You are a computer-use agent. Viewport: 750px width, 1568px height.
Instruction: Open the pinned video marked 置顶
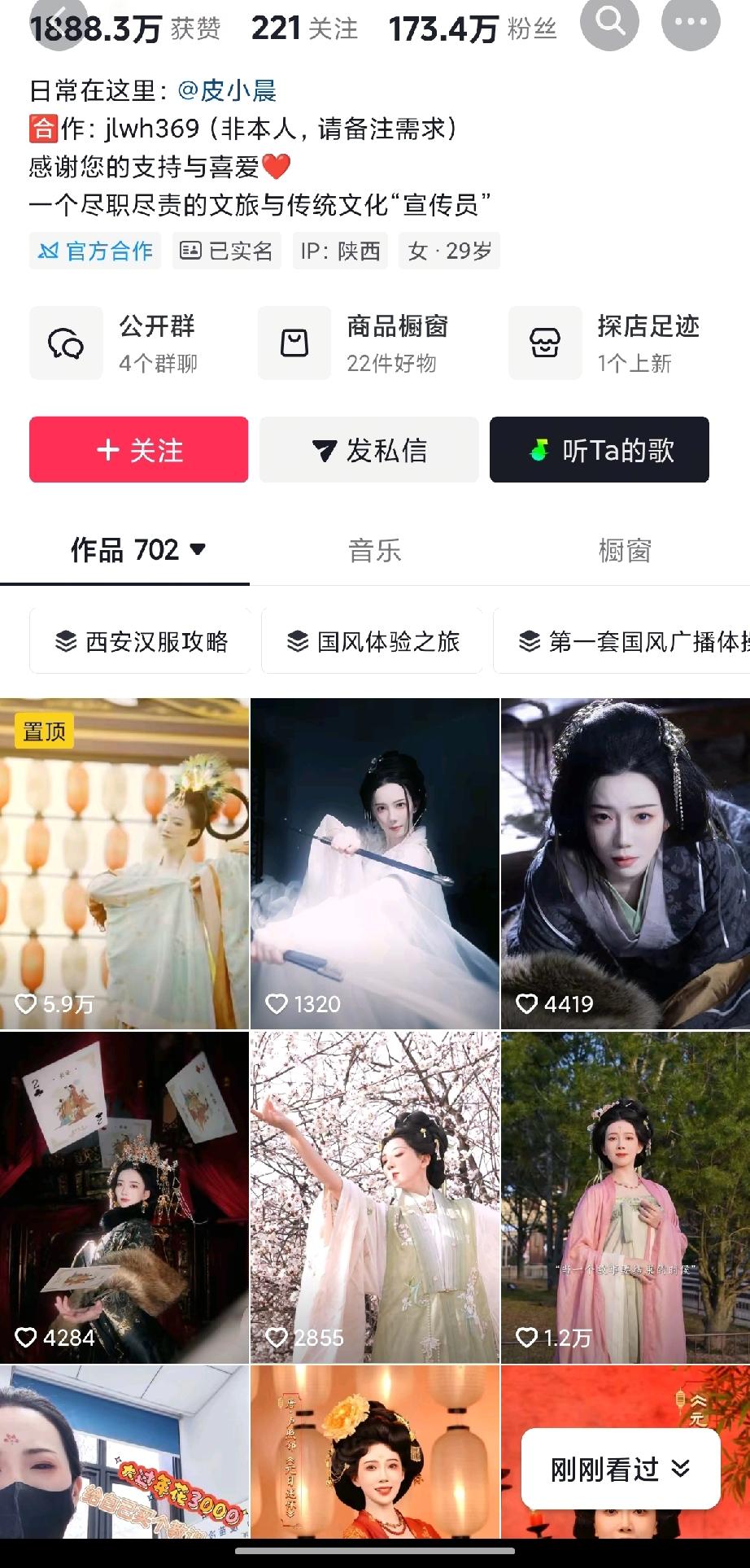[x=124, y=863]
